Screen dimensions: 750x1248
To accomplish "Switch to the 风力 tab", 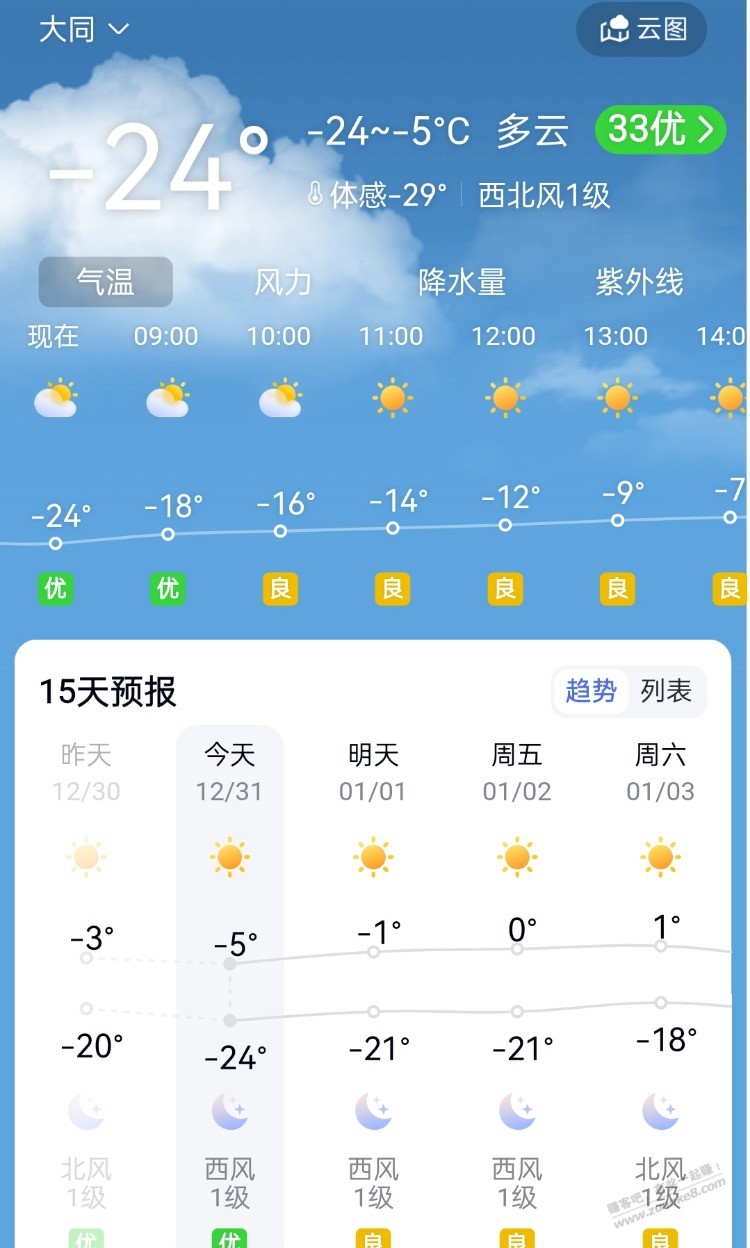I will tap(283, 282).
